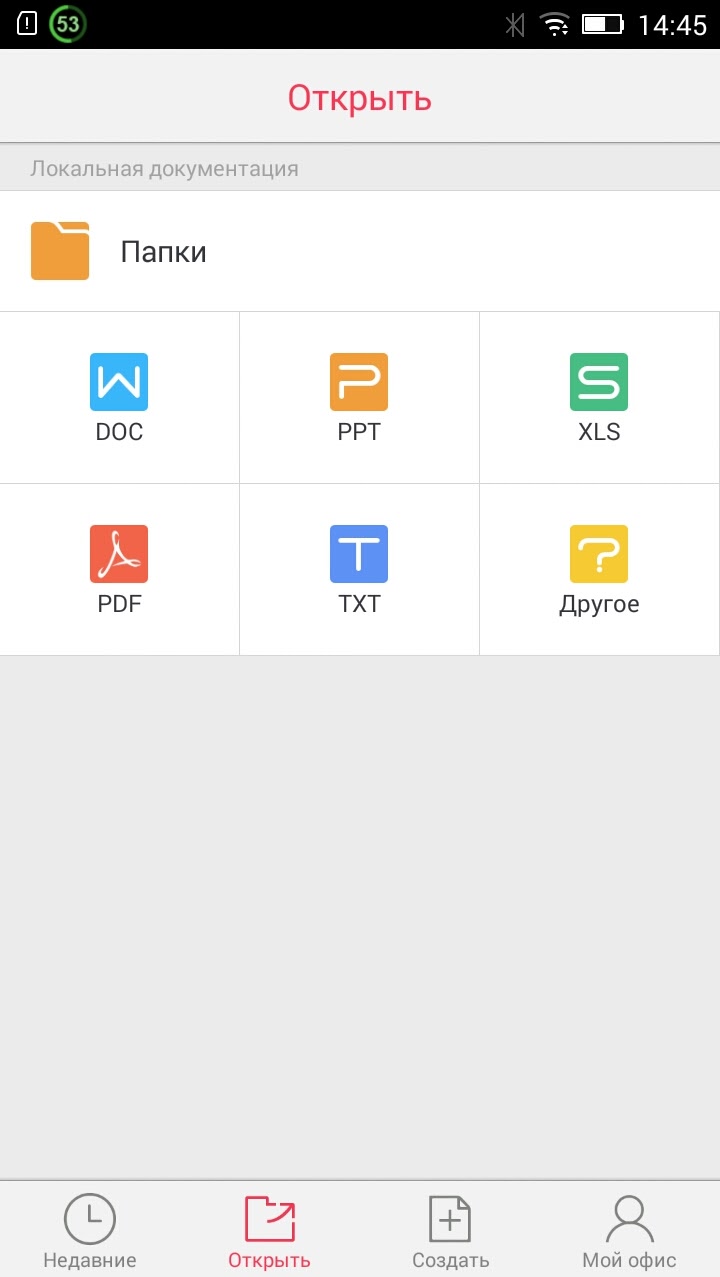Open the PPT presentations category
720x1277 pixels.
(x=359, y=397)
